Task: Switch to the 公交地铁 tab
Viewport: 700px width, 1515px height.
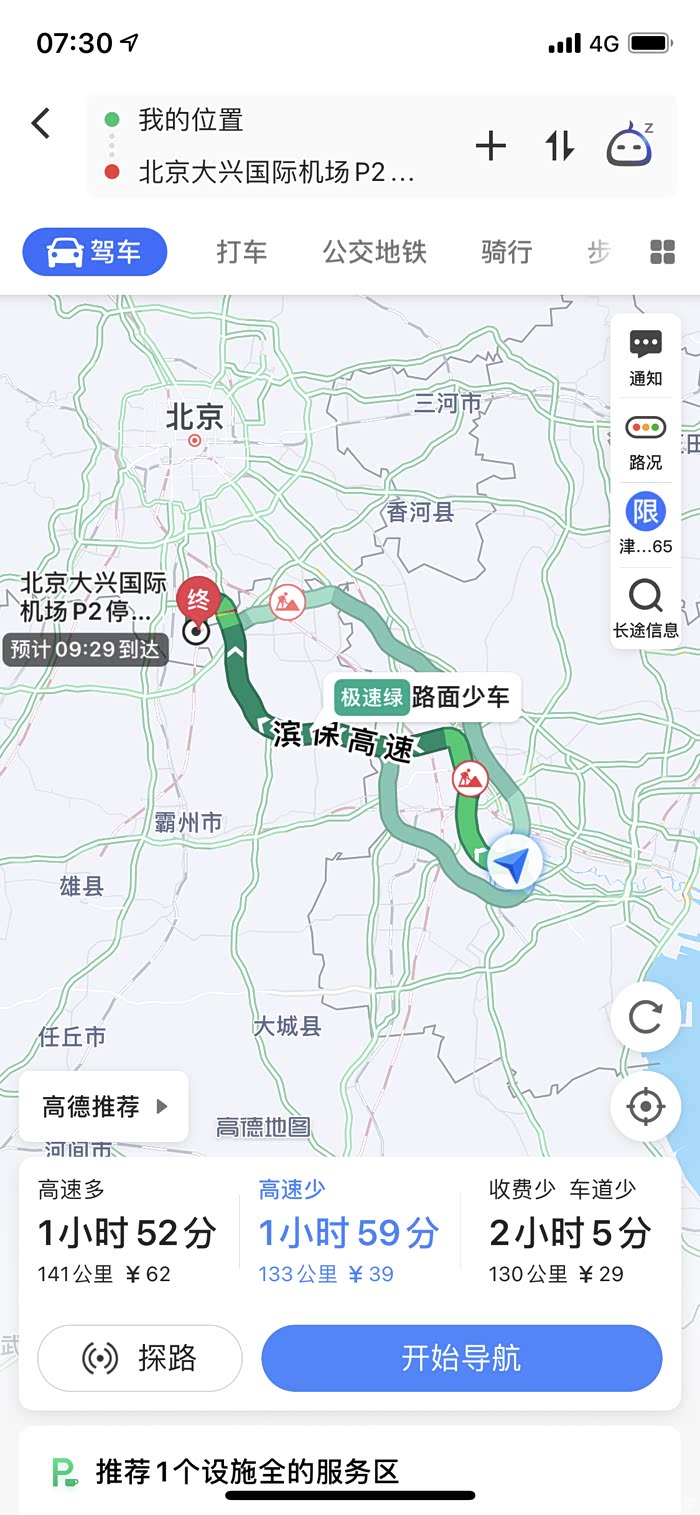Action: pyautogui.click(x=374, y=252)
